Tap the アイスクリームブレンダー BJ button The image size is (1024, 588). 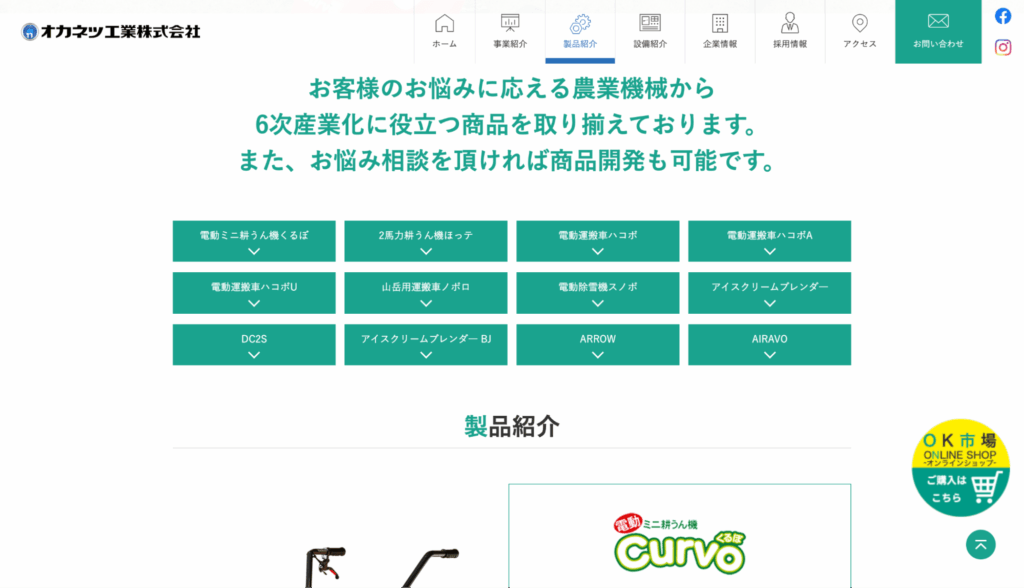click(426, 345)
